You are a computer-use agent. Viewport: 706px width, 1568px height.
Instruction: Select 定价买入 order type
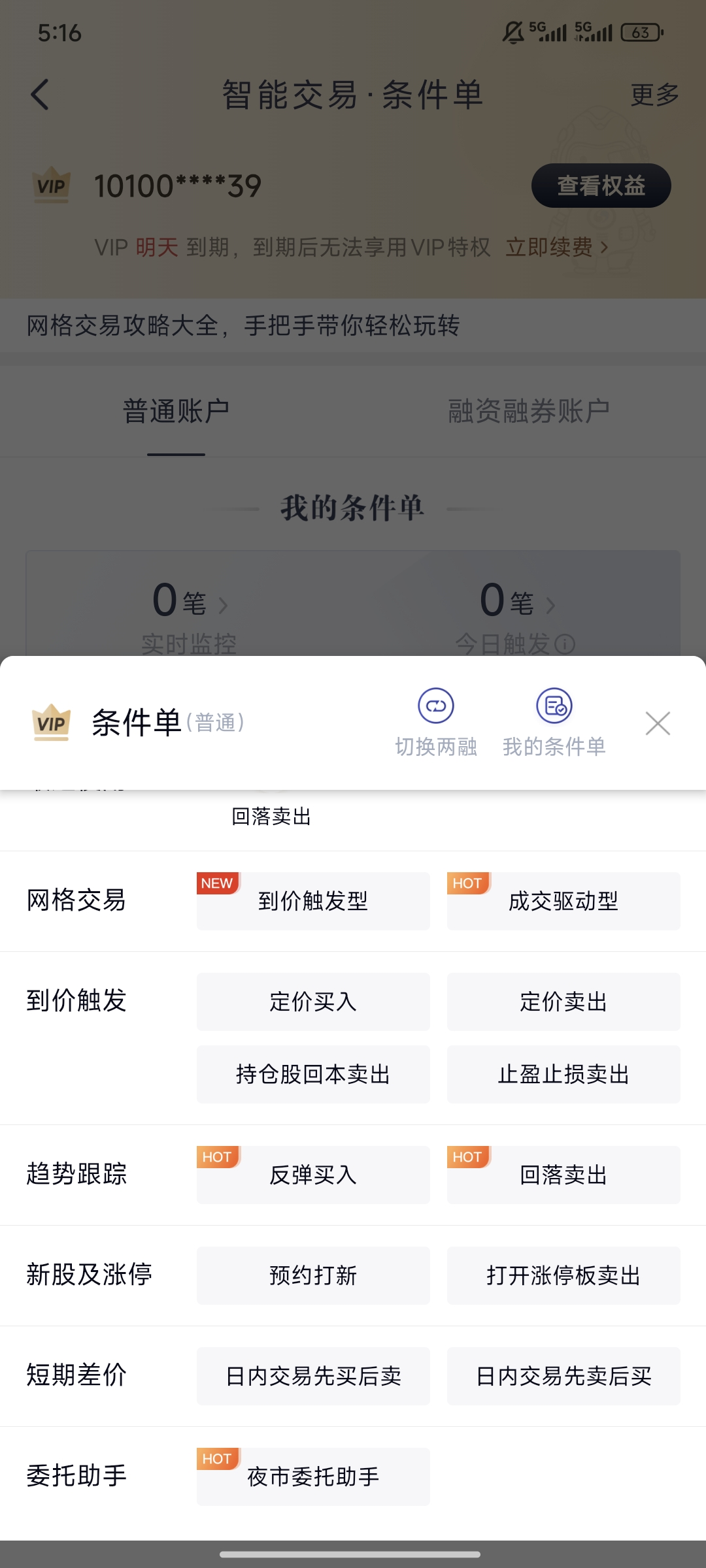click(313, 1002)
